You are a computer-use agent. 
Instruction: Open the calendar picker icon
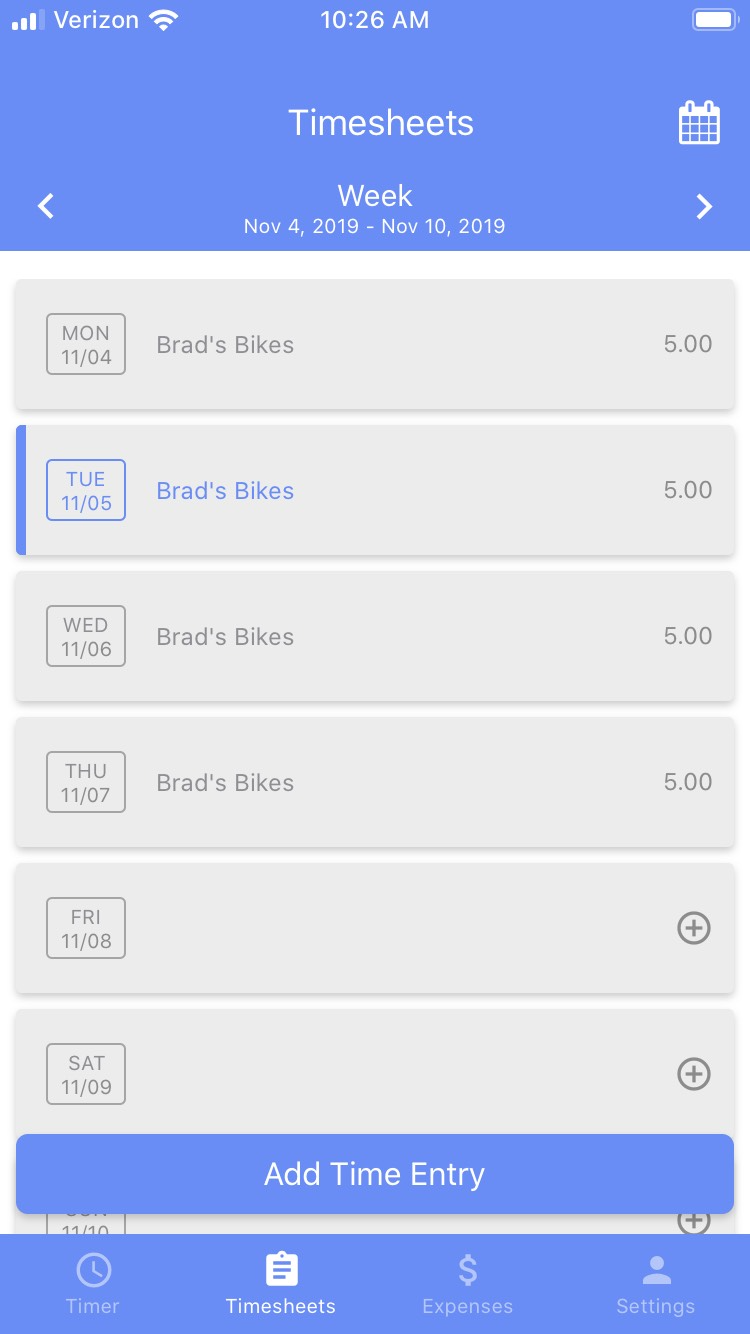tap(699, 123)
